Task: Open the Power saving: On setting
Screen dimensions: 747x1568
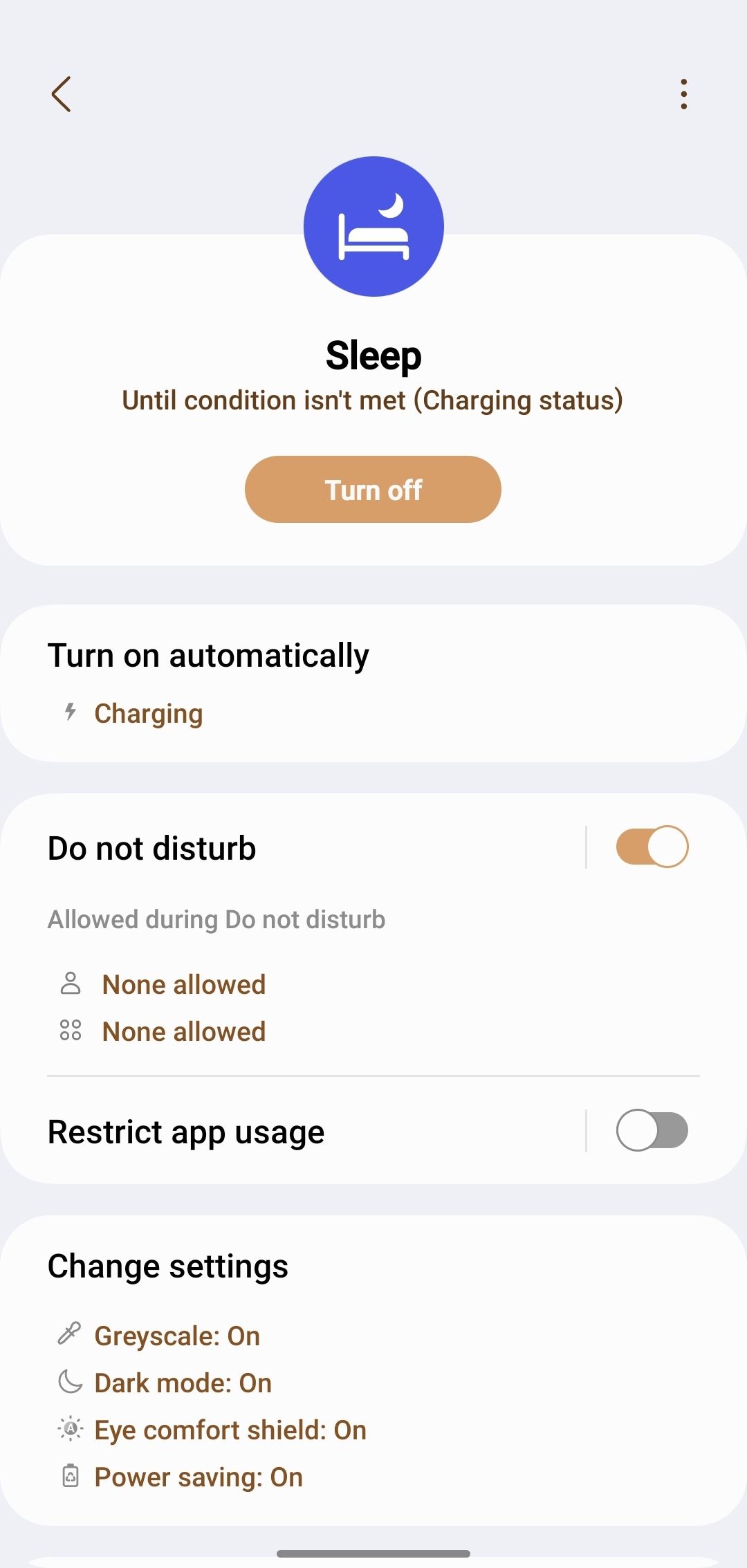Action: tap(198, 1477)
